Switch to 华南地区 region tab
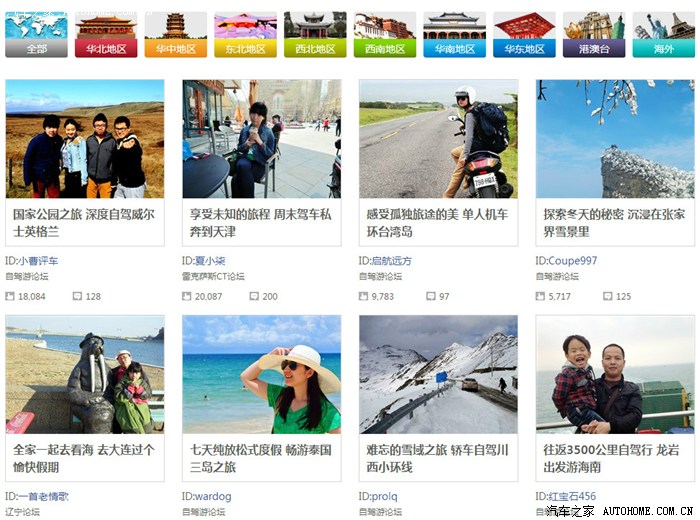This screenshot has height=520, width=700. pos(454,35)
